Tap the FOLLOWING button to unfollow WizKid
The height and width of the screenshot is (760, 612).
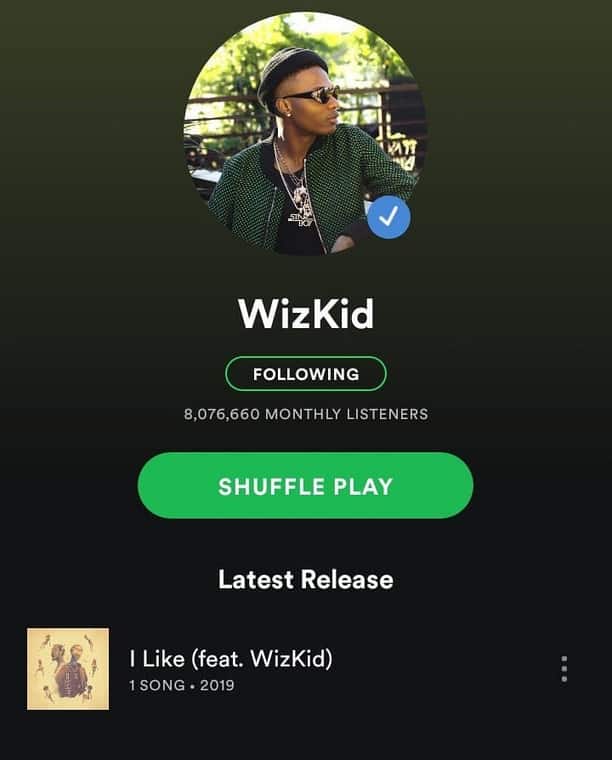305,374
